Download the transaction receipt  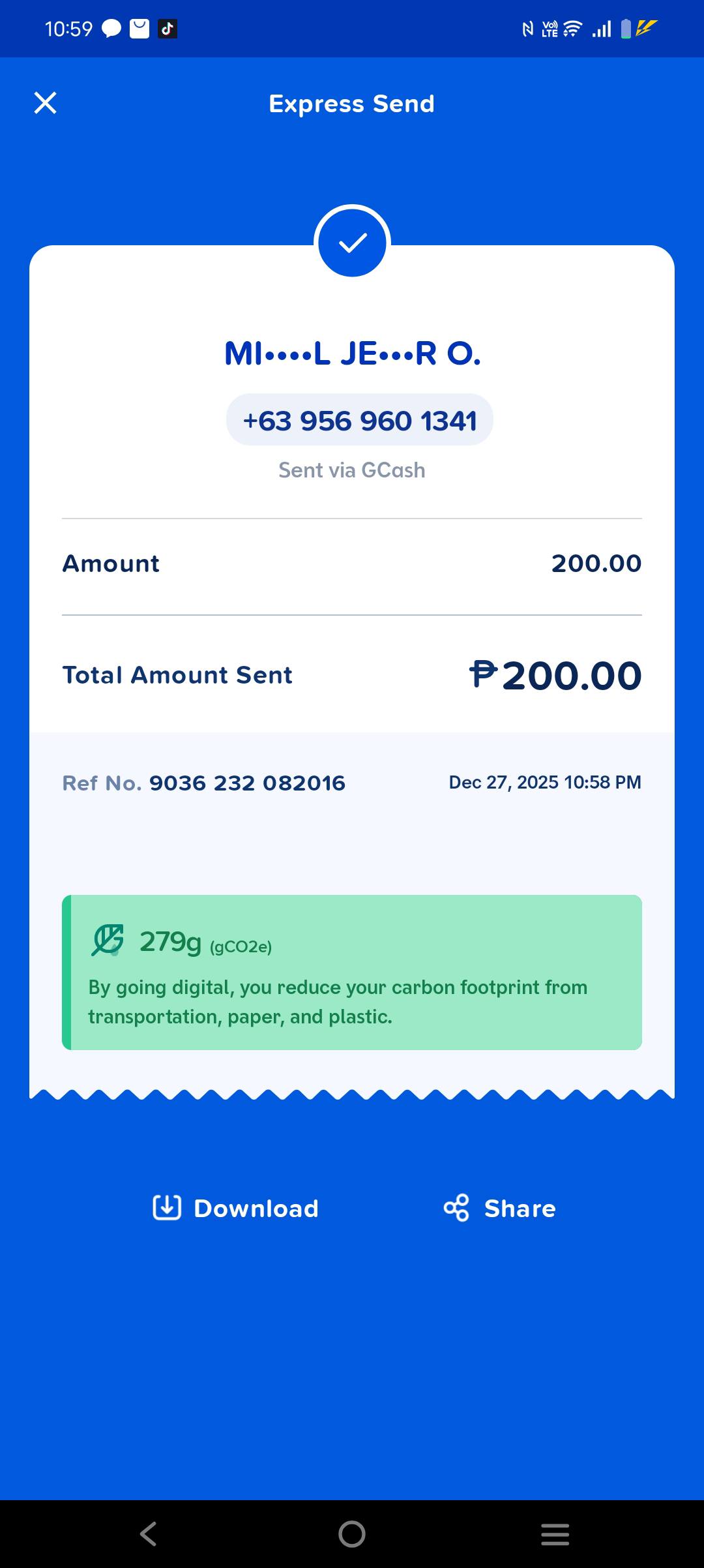click(x=235, y=1208)
